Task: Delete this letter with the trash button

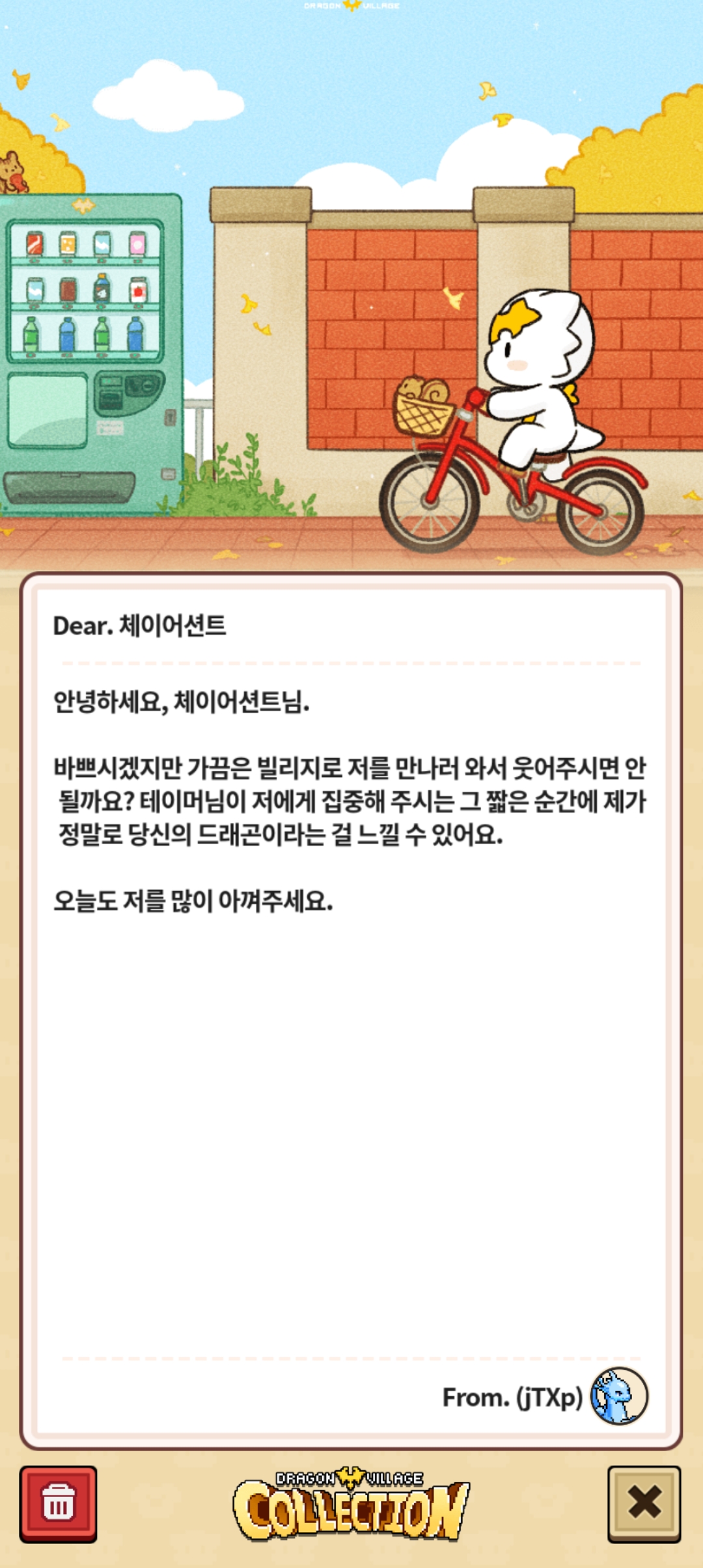Action: (x=58, y=1504)
